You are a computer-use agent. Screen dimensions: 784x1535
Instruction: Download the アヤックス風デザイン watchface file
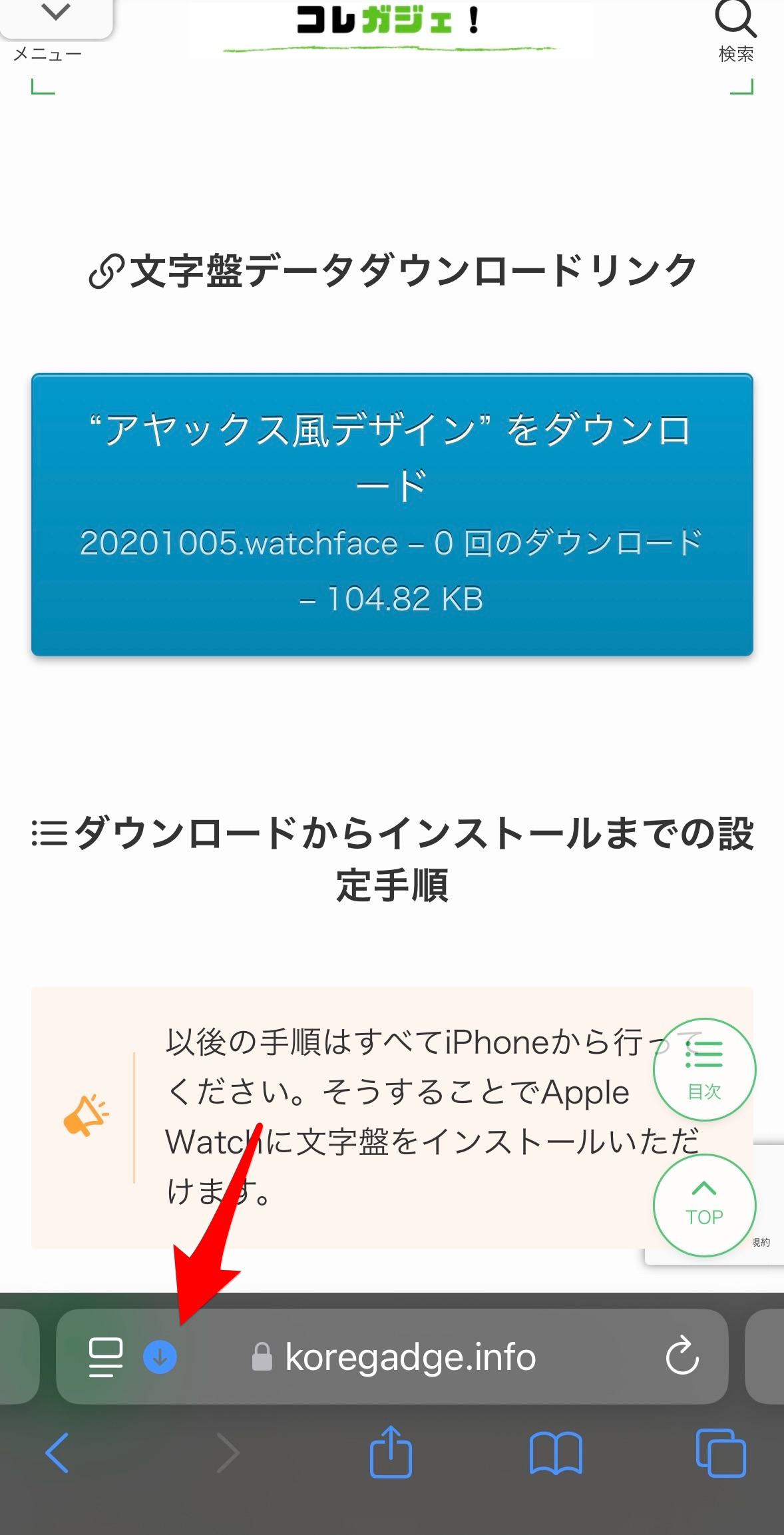point(392,515)
